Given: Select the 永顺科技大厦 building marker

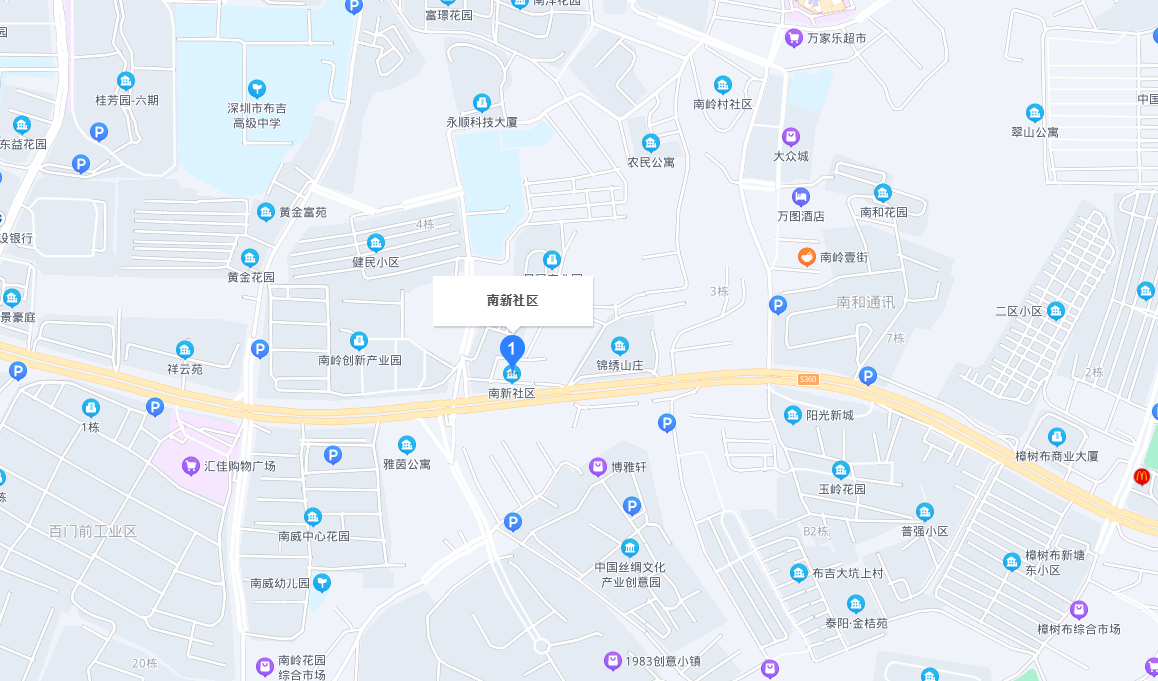Looking at the screenshot, I should point(482,103).
